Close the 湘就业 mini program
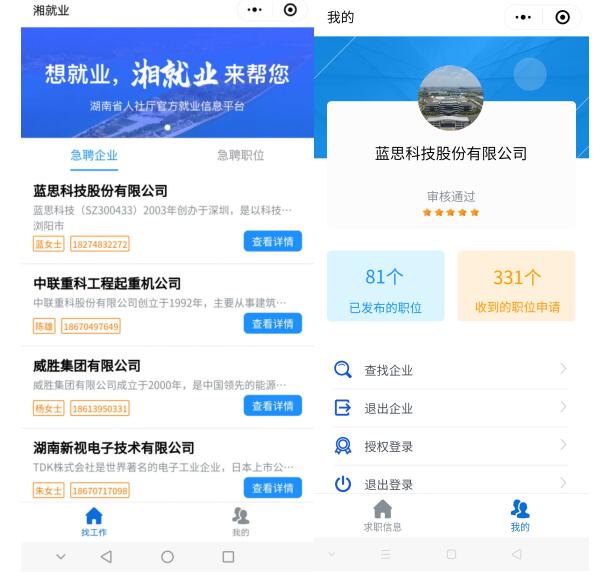The image size is (601, 588). click(290, 10)
